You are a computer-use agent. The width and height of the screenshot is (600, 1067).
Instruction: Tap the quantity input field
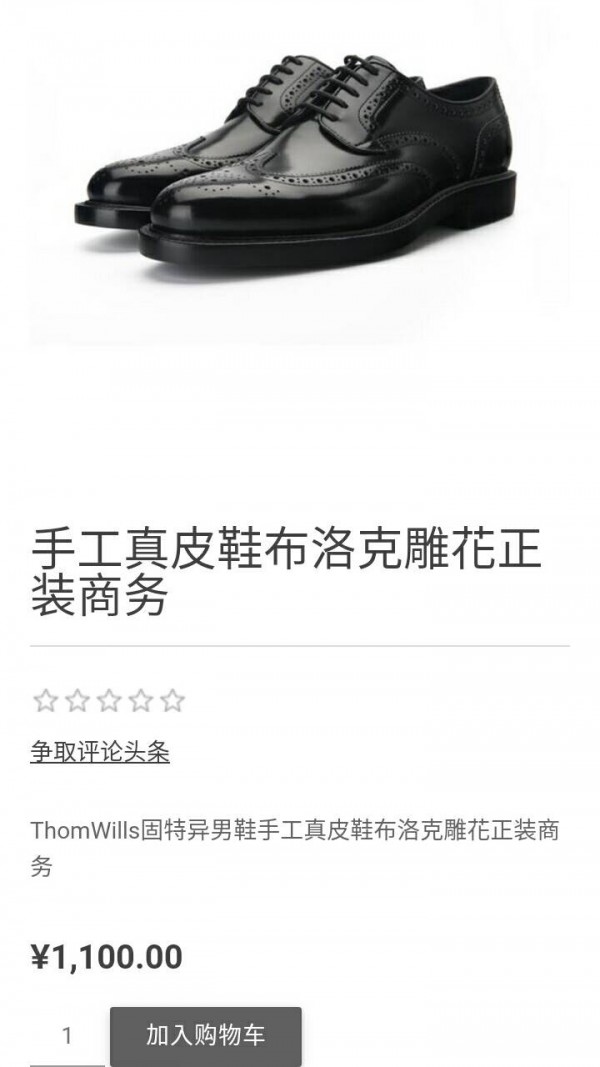pyautogui.click(x=67, y=1036)
